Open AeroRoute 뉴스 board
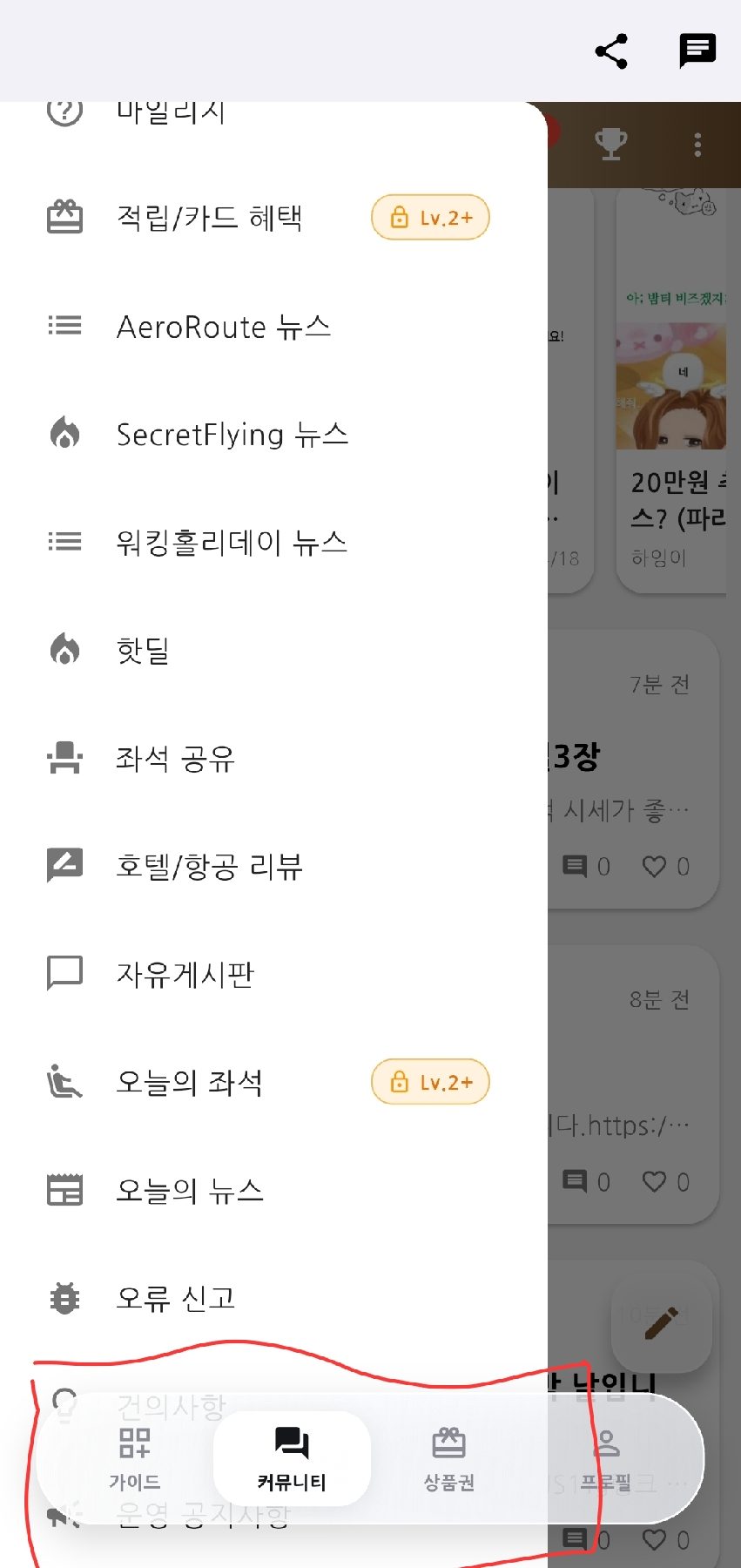741x1568 pixels. 223,327
